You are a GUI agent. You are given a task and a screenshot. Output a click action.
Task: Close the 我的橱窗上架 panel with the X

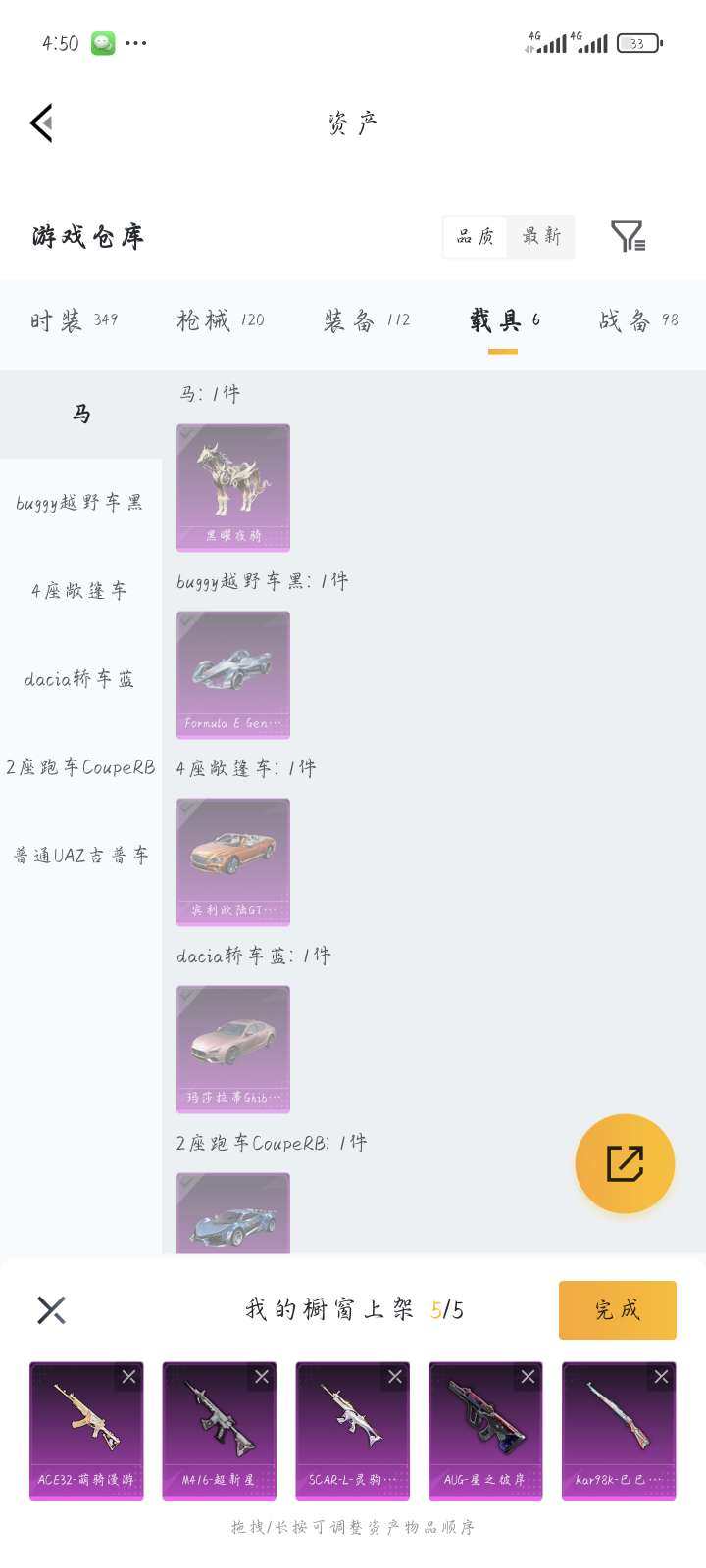[x=51, y=1308]
